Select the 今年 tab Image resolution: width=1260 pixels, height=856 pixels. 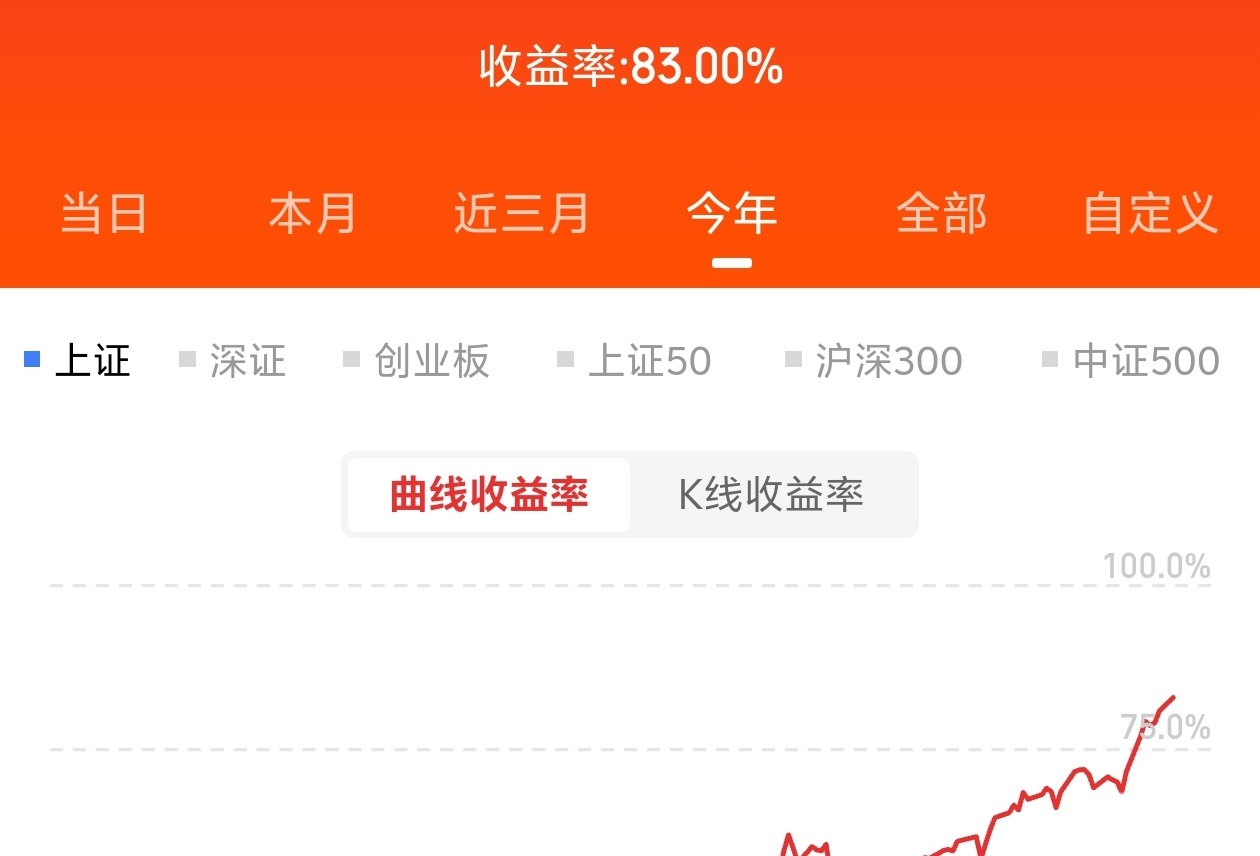732,214
